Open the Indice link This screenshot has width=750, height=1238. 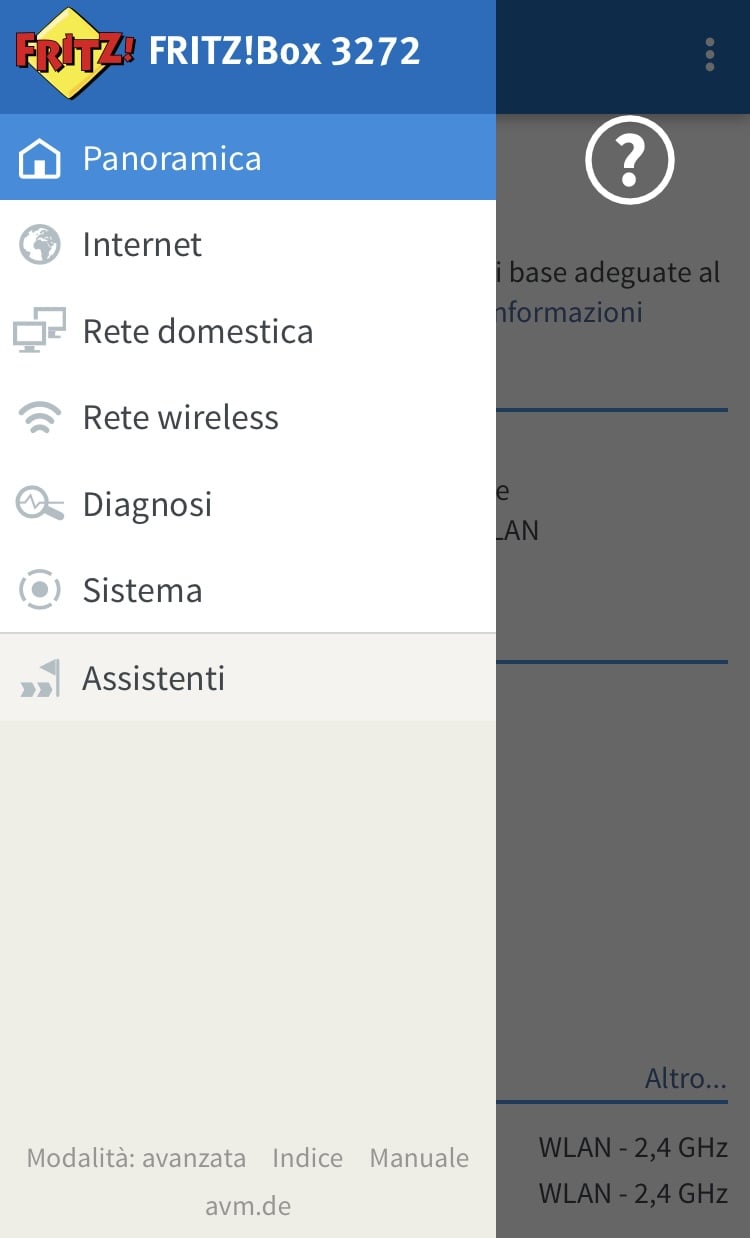click(308, 1158)
